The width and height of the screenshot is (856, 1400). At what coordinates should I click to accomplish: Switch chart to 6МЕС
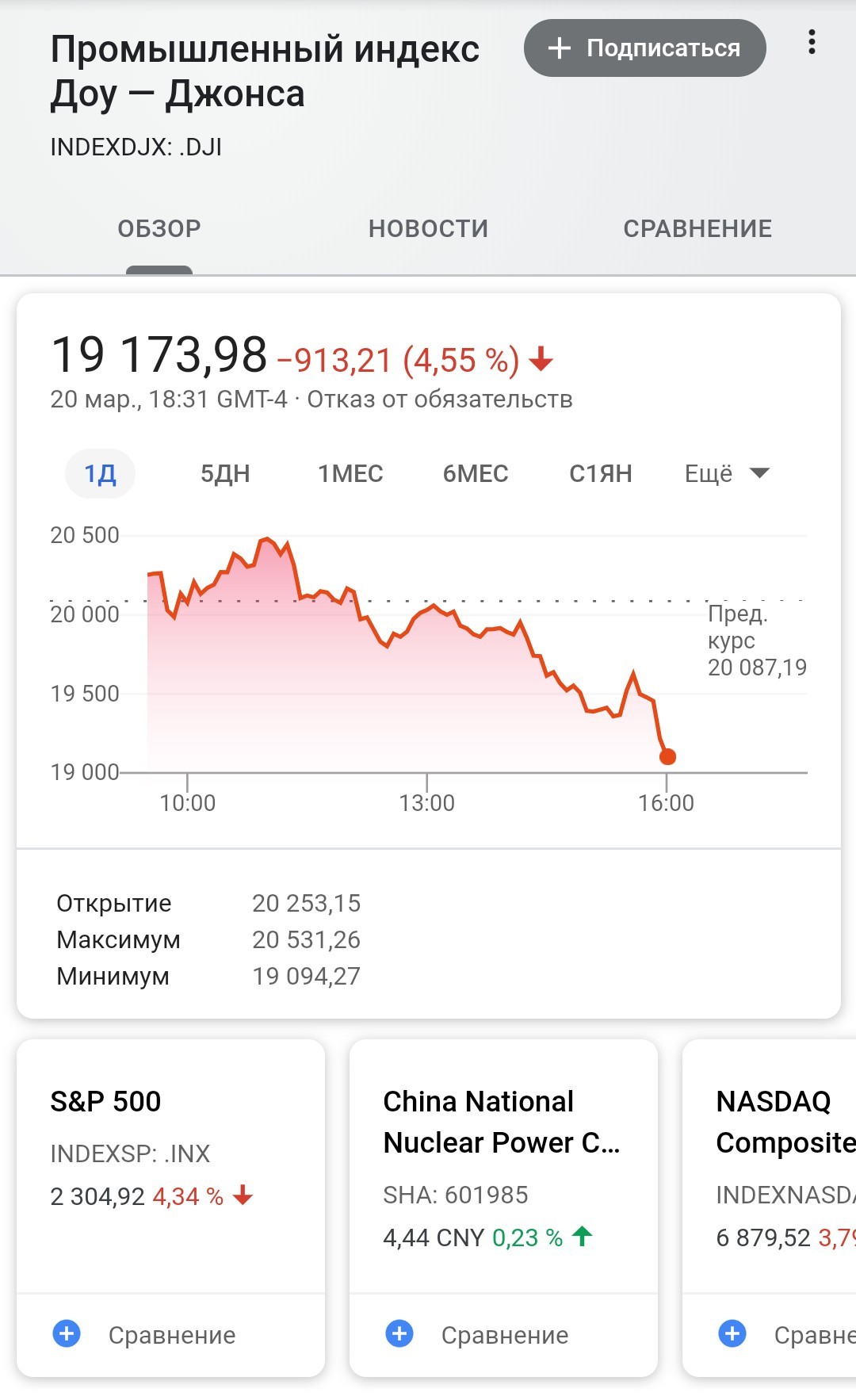click(476, 474)
